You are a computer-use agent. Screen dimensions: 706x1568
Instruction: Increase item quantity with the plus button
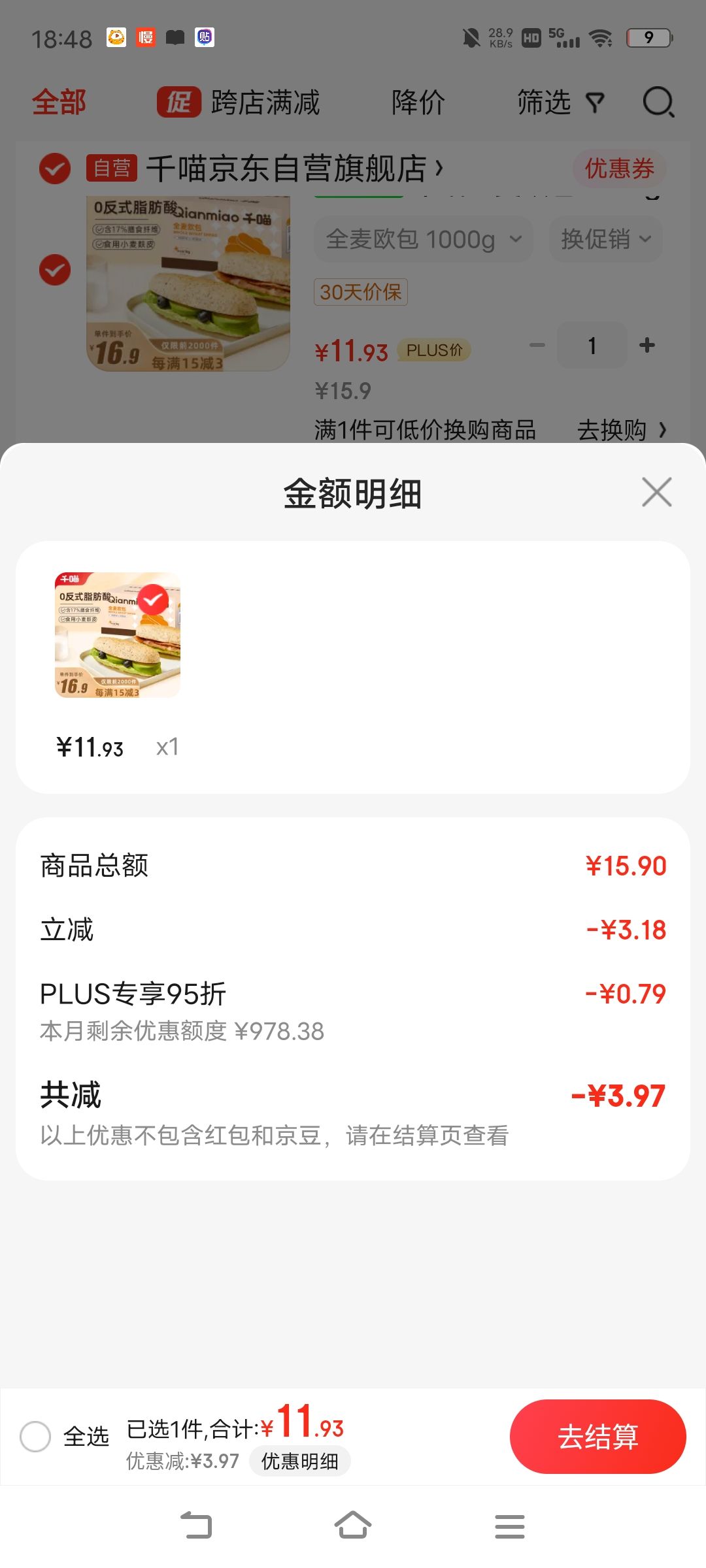pos(647,345)
